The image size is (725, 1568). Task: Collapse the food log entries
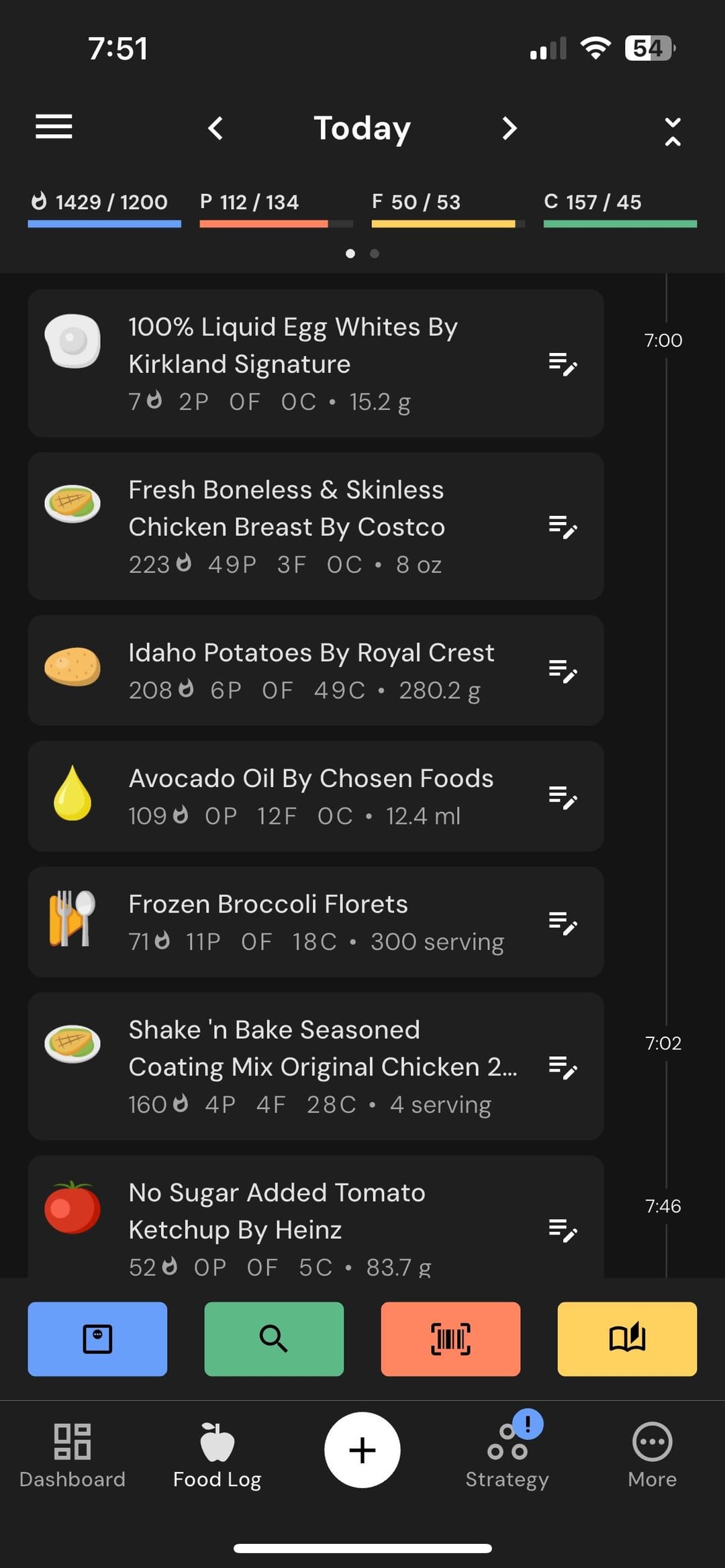(673, 132)
